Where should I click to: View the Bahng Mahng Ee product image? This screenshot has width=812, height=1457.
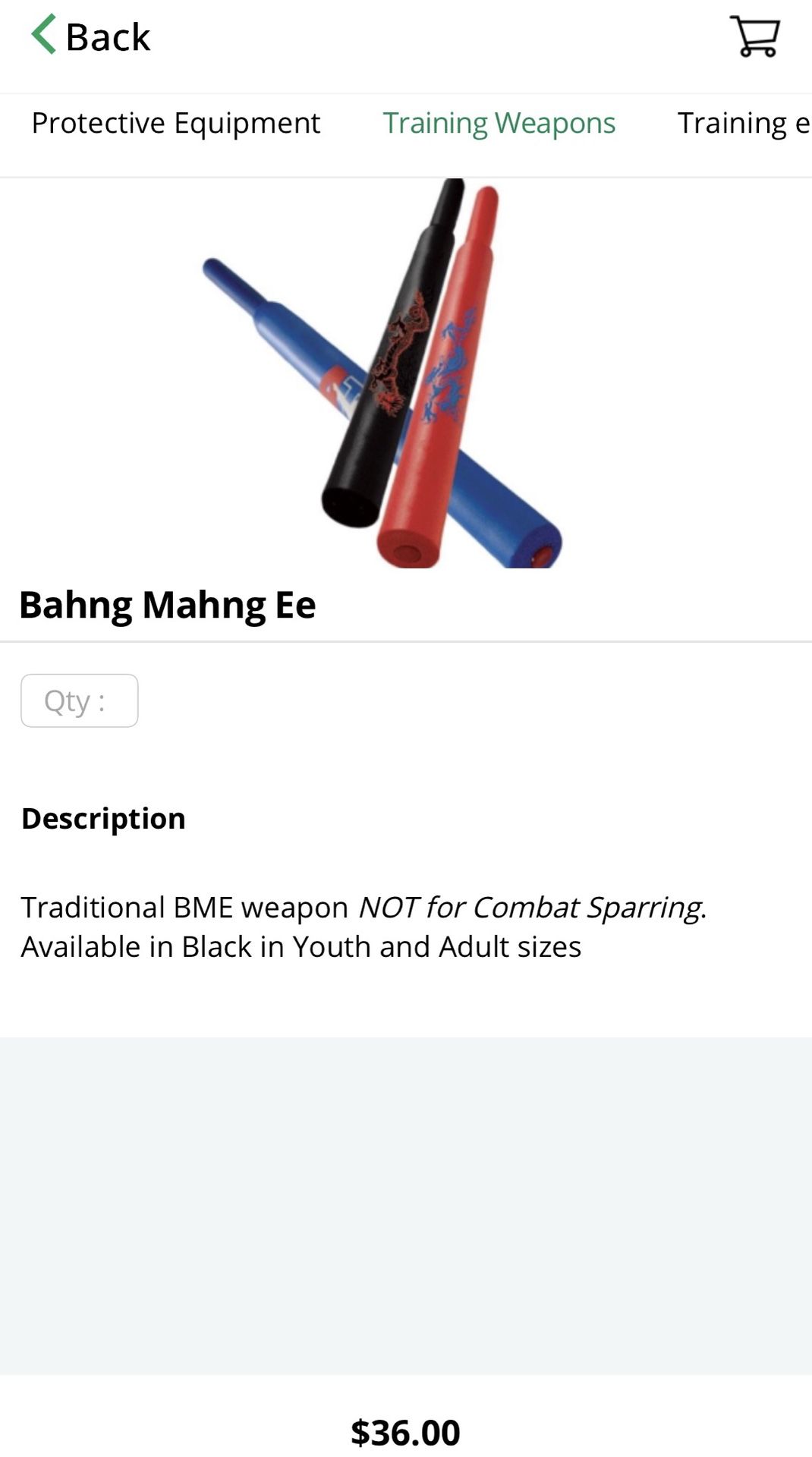click(383, 373)
